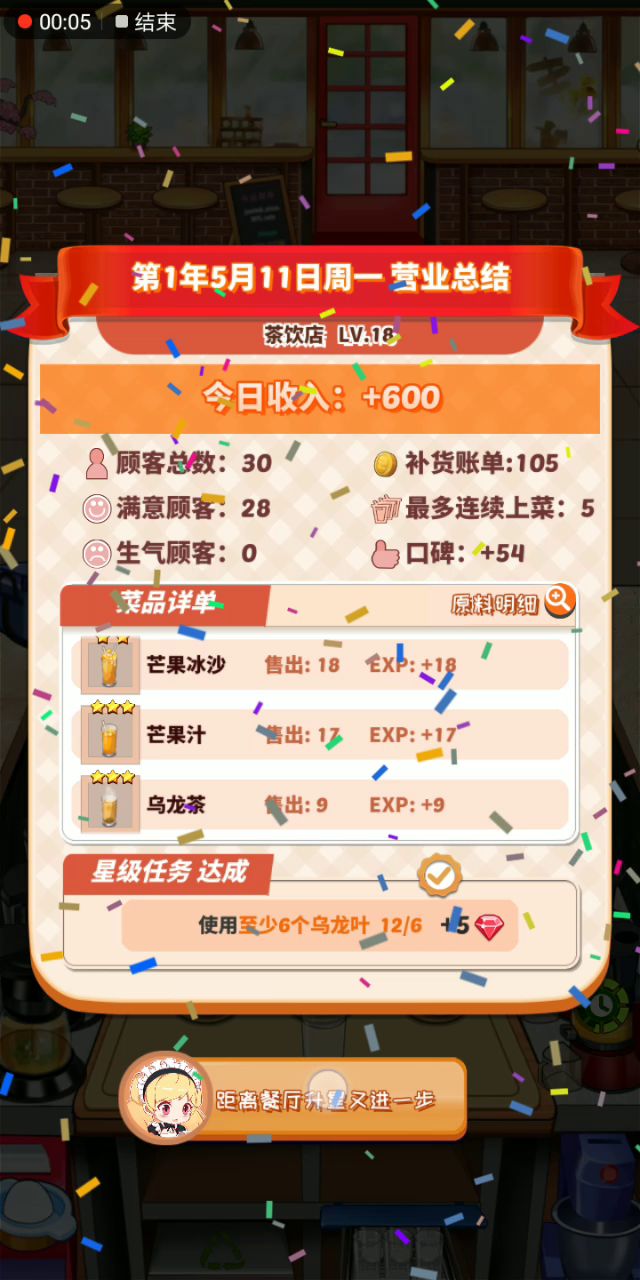The image size is (640, 1280).
Task: Stop the screen recording with 结束
Action: click(x=146, y=22)
